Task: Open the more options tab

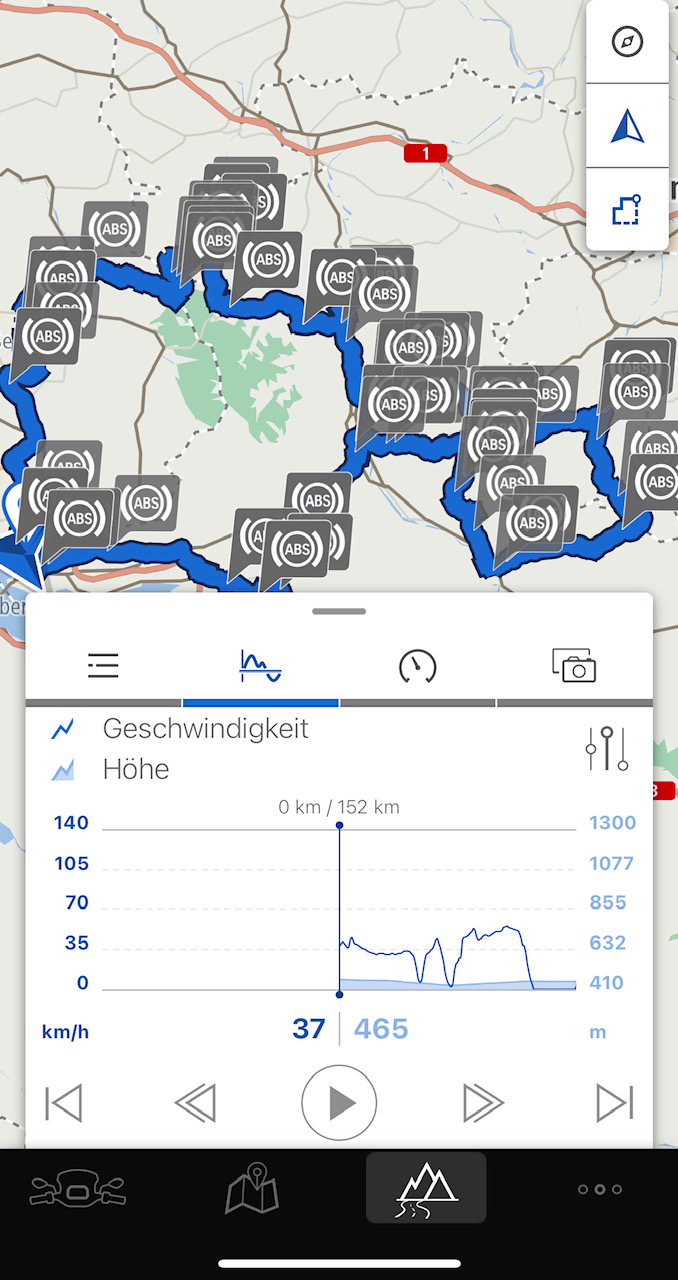Action: [x=600, y=1189]
